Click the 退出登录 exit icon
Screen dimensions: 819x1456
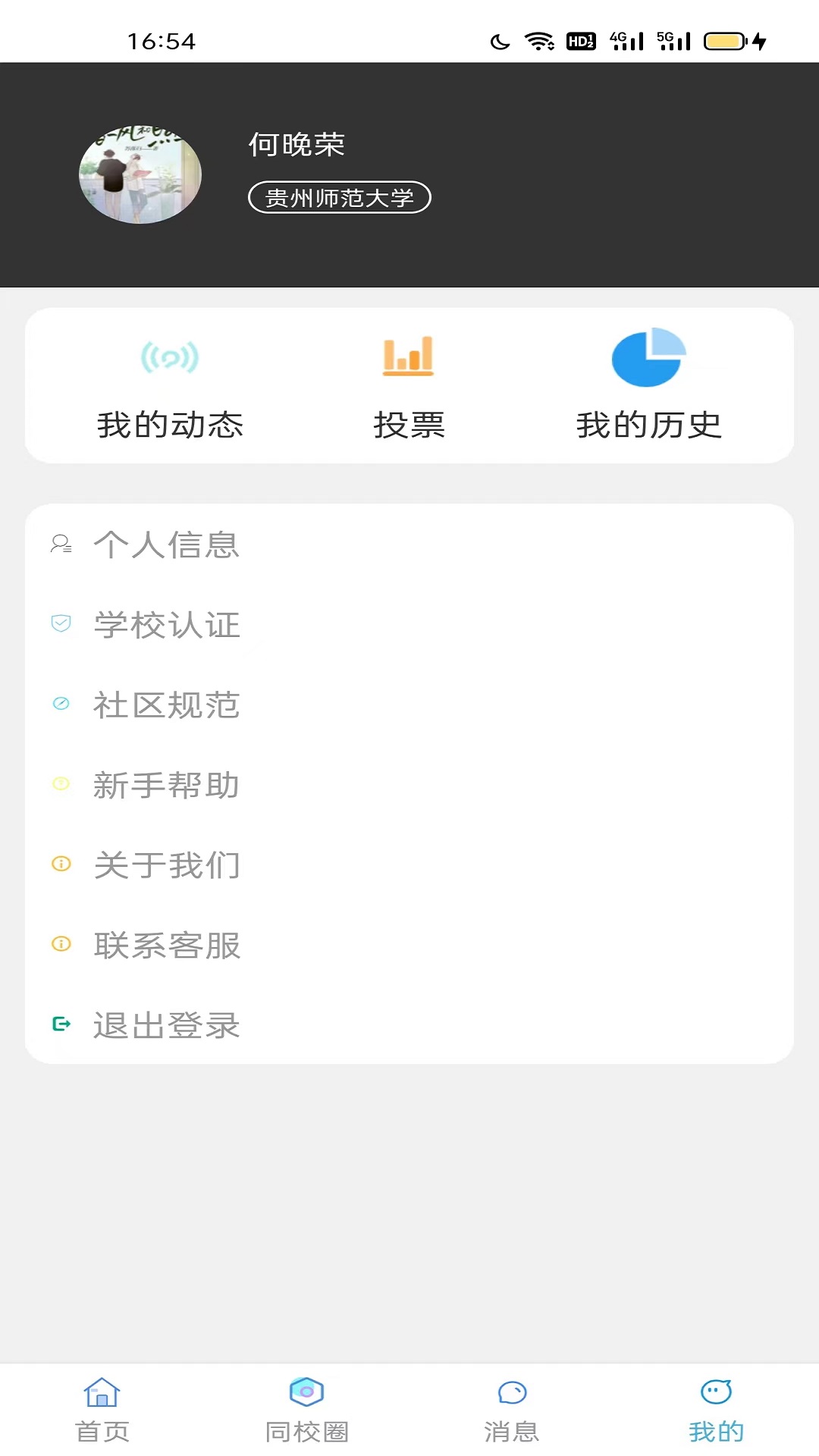(x=61, y=1024)
